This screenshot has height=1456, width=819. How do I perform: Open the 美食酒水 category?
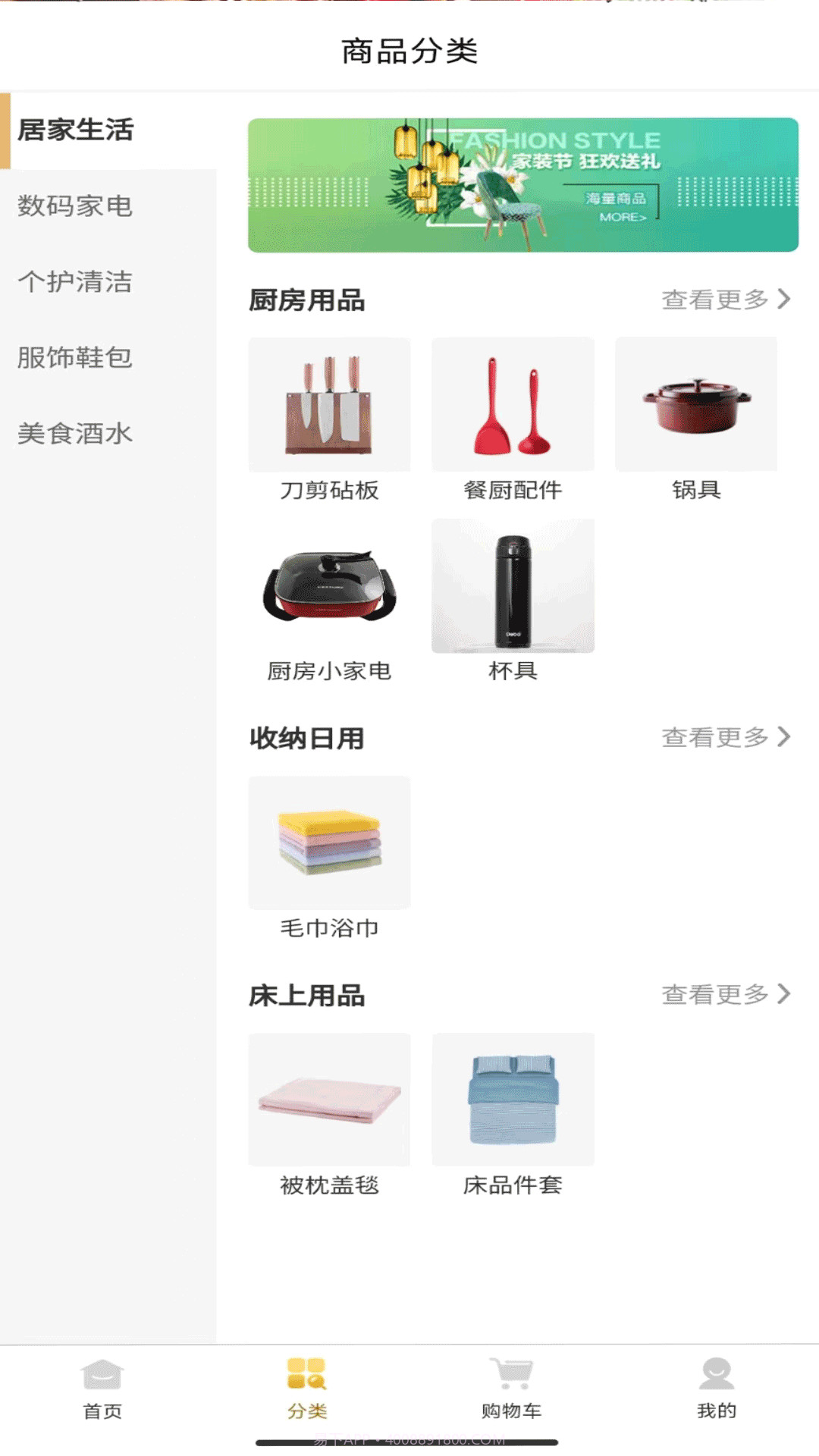click(74, 434)
